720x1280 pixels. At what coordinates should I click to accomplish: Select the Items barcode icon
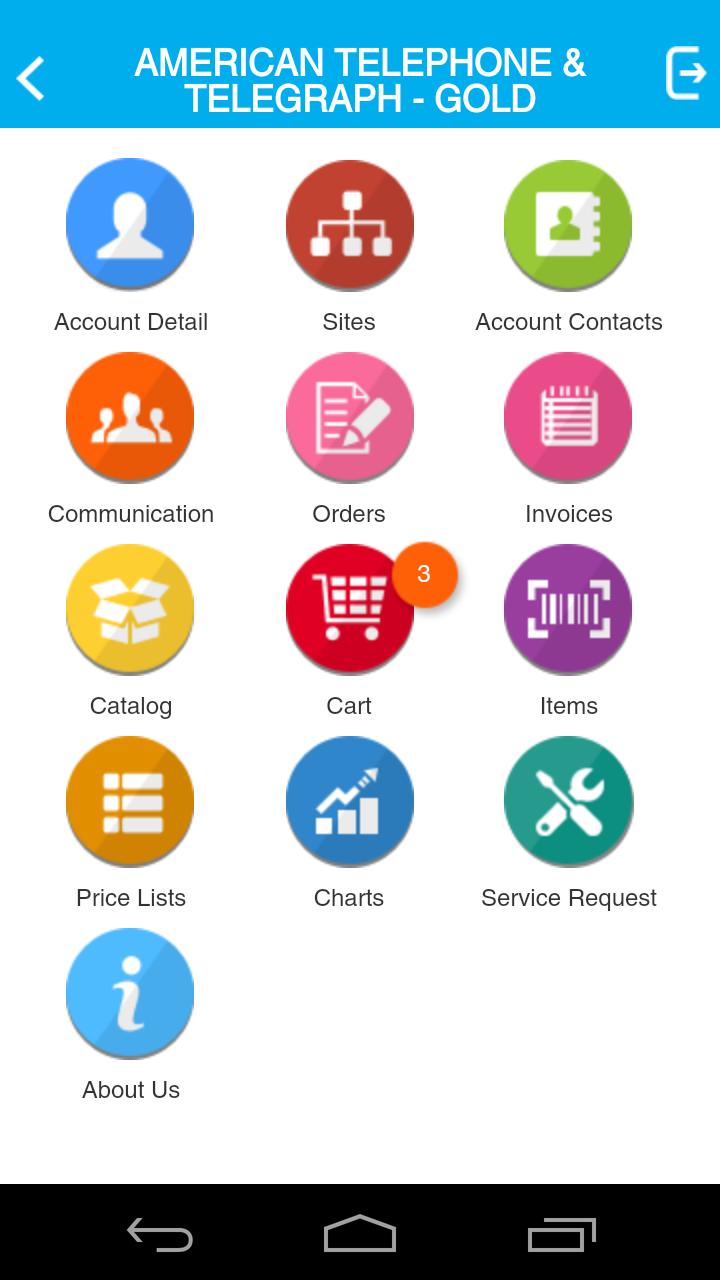tap(568, 609)
